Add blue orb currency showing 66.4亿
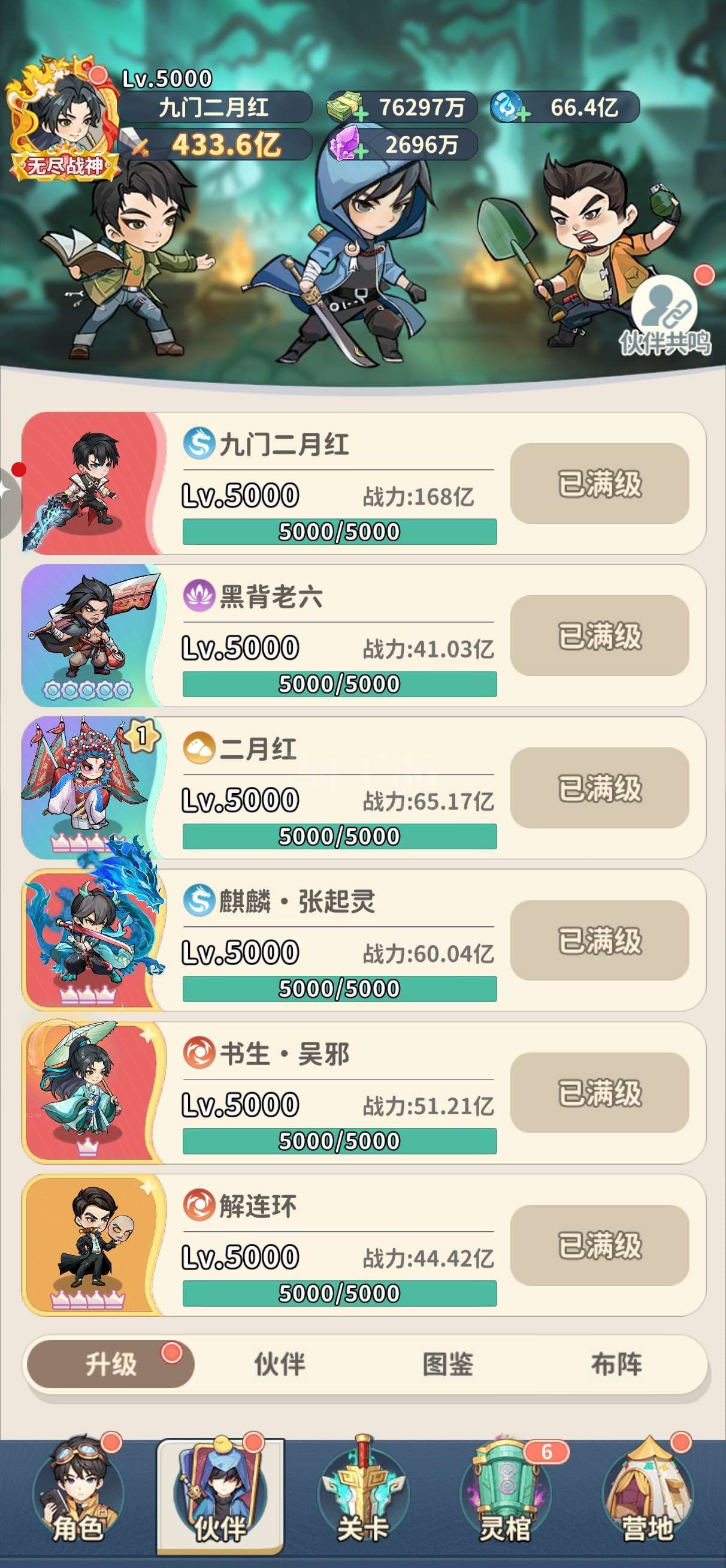The height and width of the screenshot is (1568, 726). pos(523,113)
